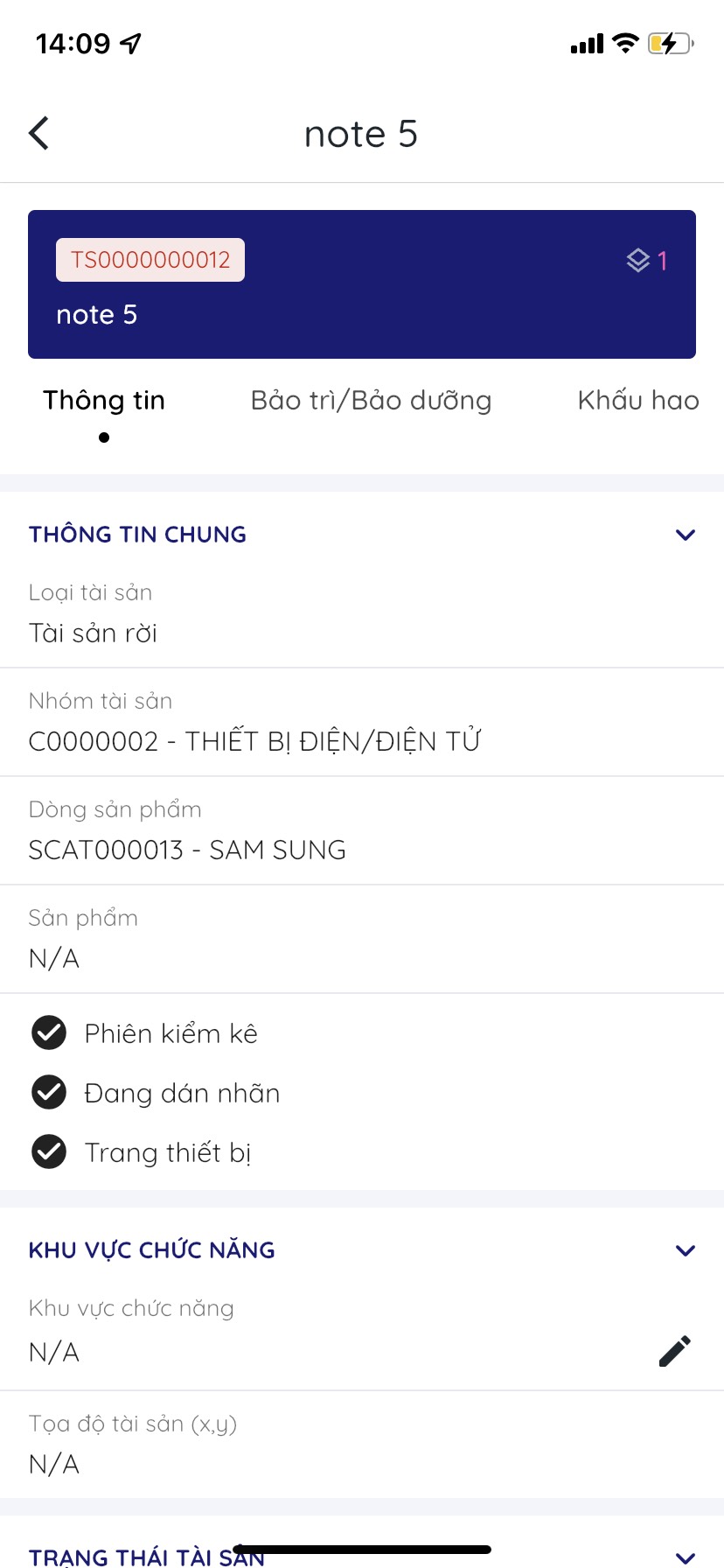724x1568 pixels.
Task: Collapse the TRẠNG THÁI TÀI SẢN section
Action: coord(686,1556)
